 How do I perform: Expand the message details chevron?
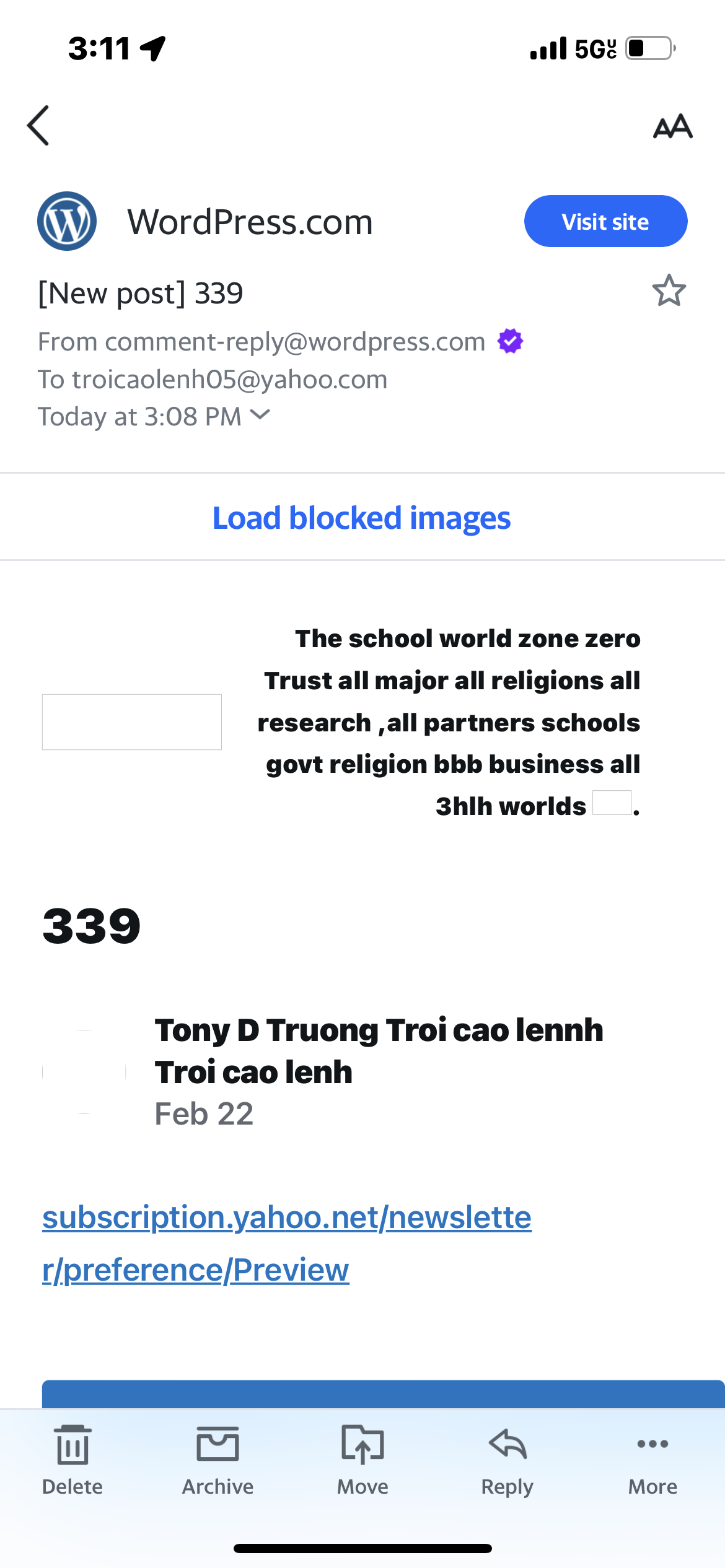pos(260,415)
